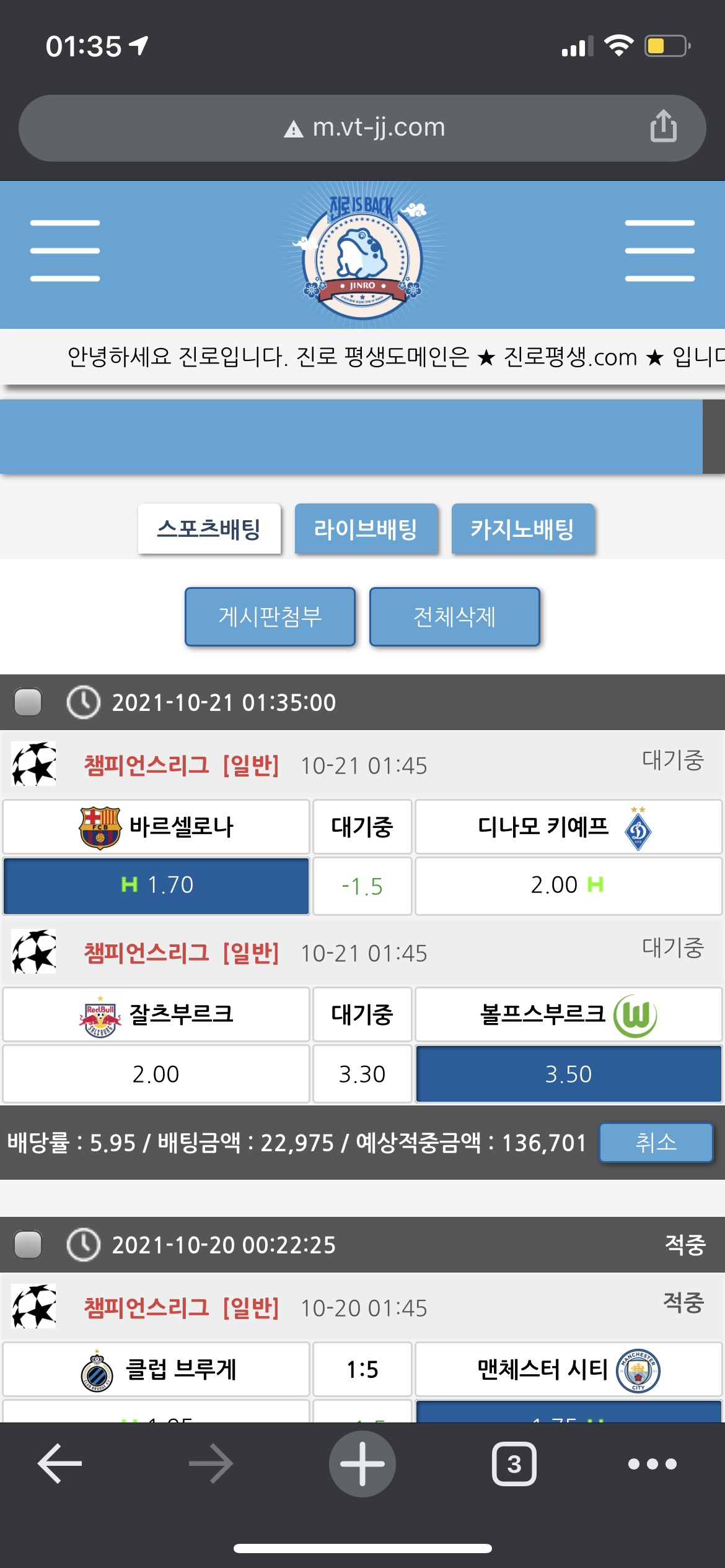Open the browser's three-dot menu
This screenshot has height=1568, width=725.
pos(652,1464)
